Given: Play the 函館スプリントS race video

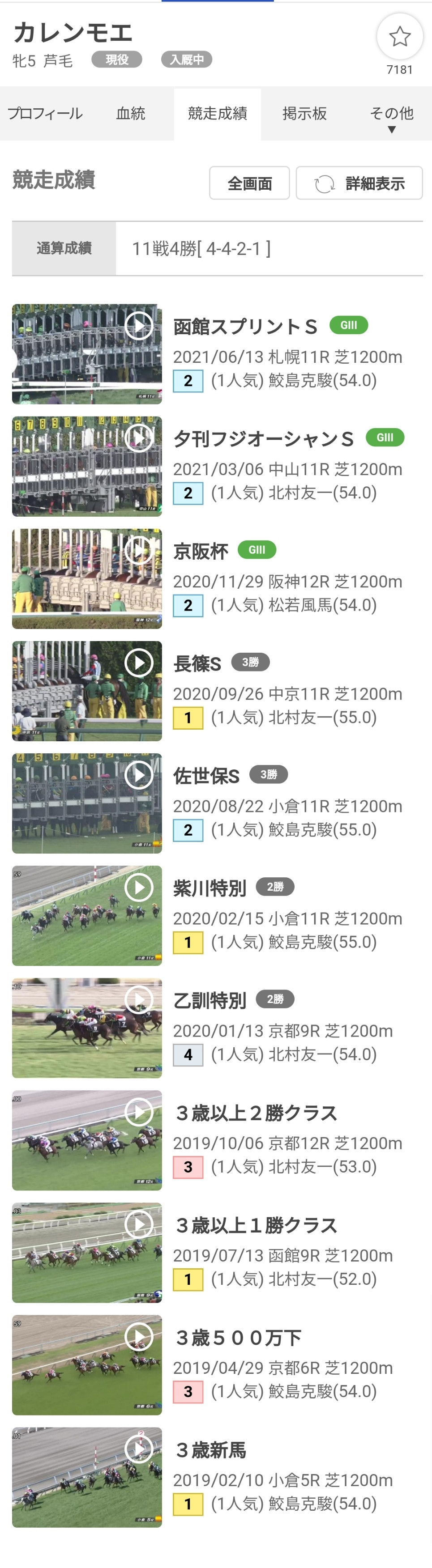Looking at the screenshot, I should coord(138,326).
